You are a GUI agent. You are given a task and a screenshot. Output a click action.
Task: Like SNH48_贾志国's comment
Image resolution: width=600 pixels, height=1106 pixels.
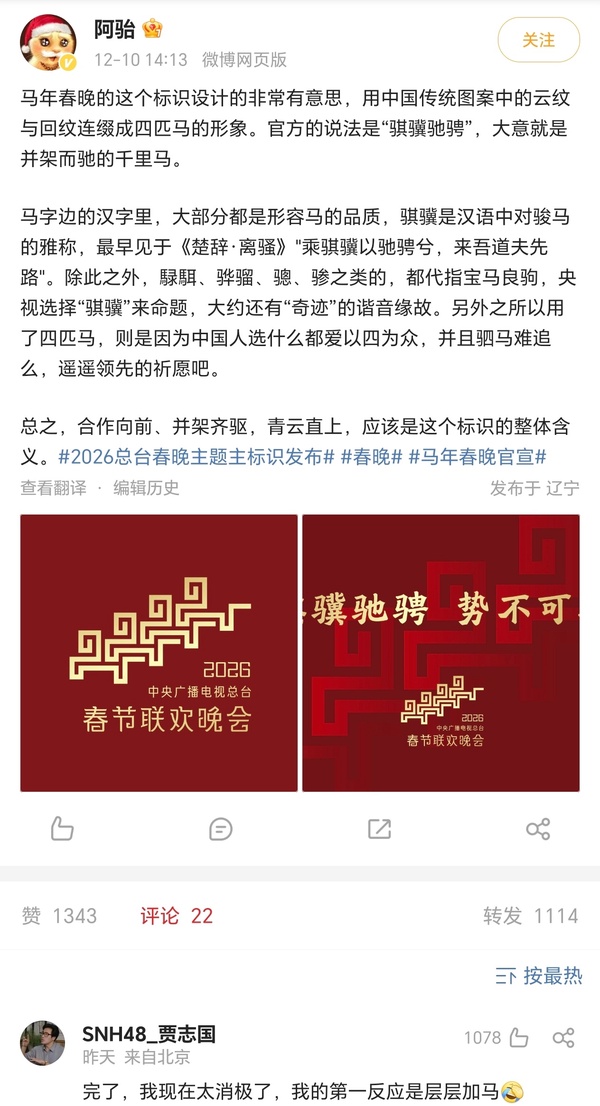pos(519,1037)
